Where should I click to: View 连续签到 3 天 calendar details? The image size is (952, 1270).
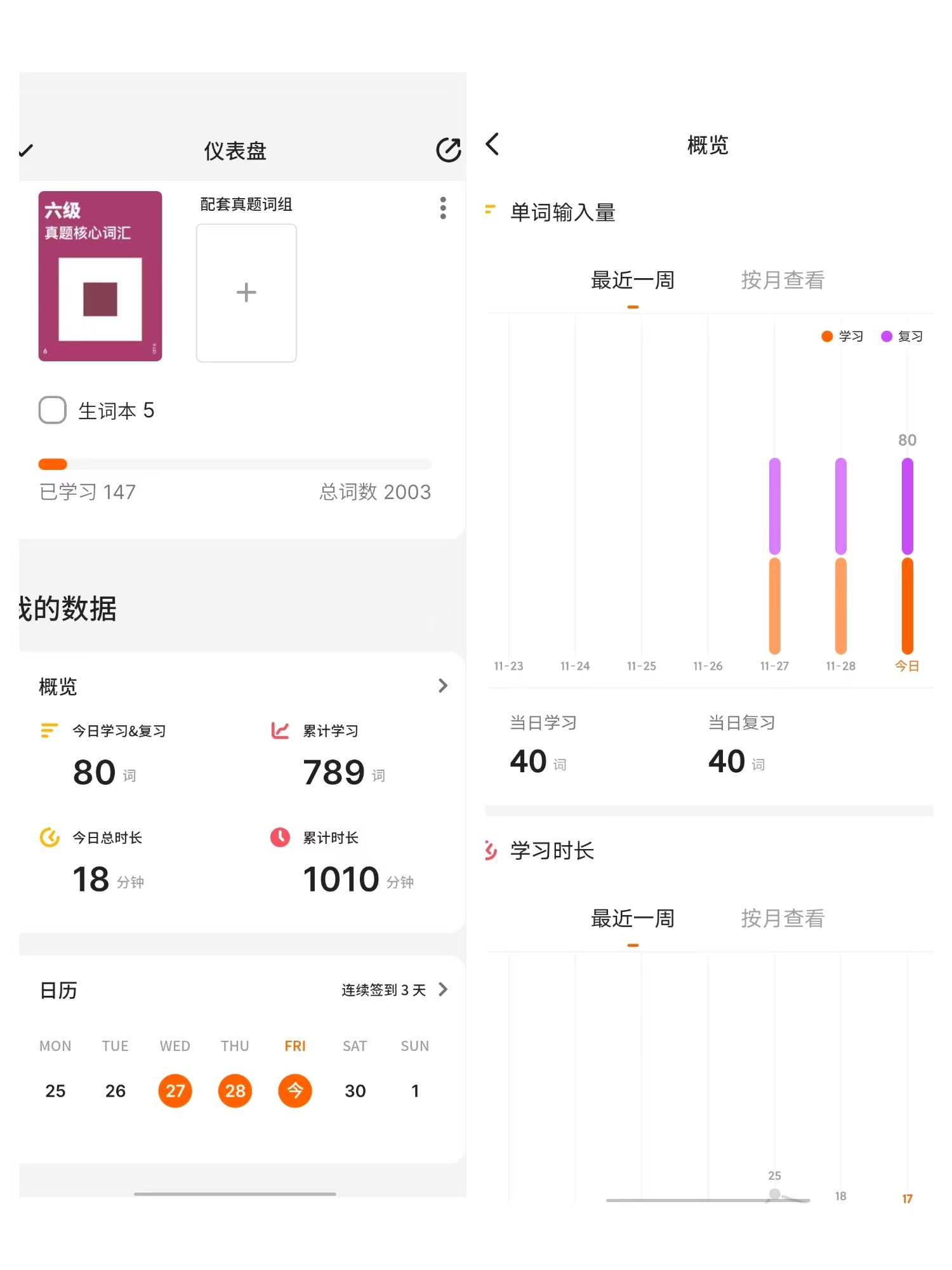394,990
